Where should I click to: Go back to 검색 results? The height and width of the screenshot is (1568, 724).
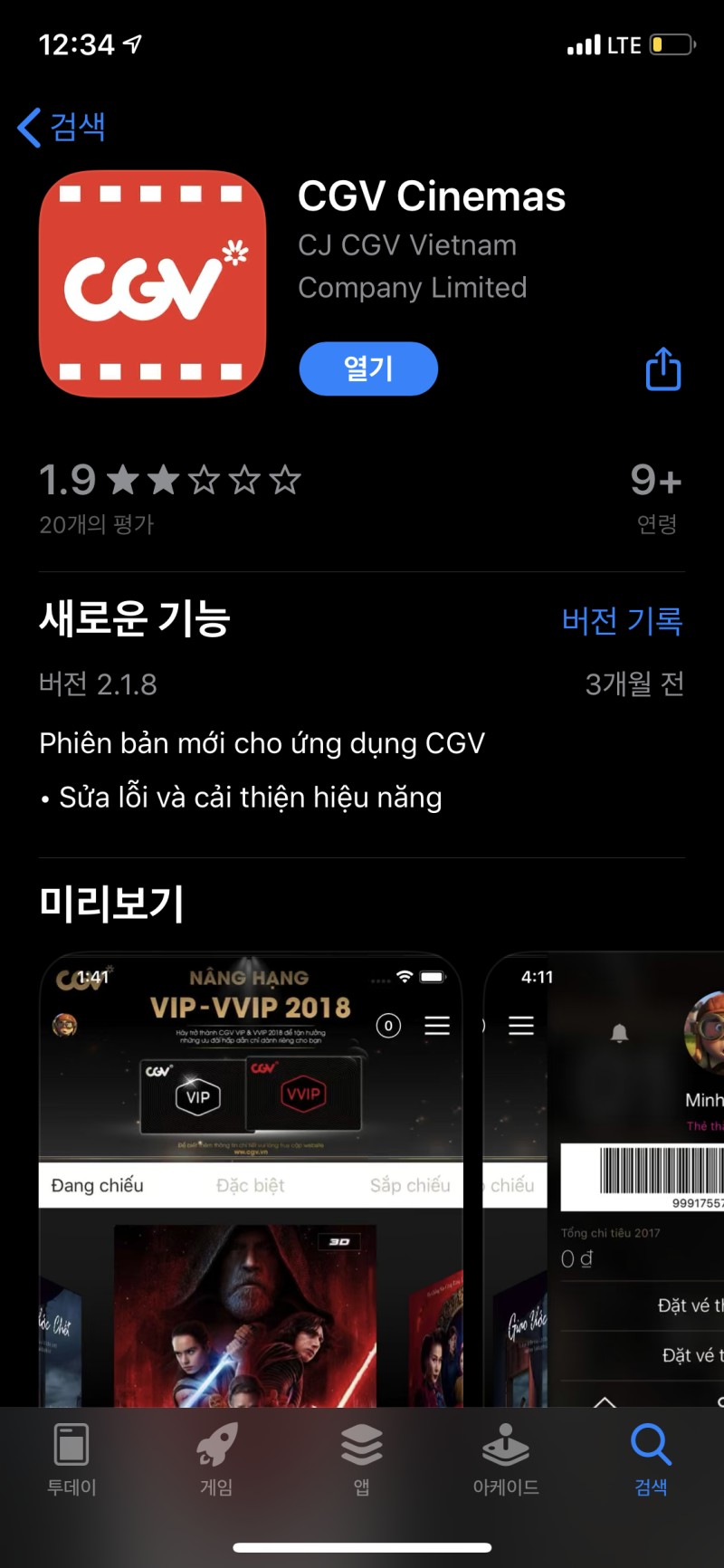coord(62,127)
